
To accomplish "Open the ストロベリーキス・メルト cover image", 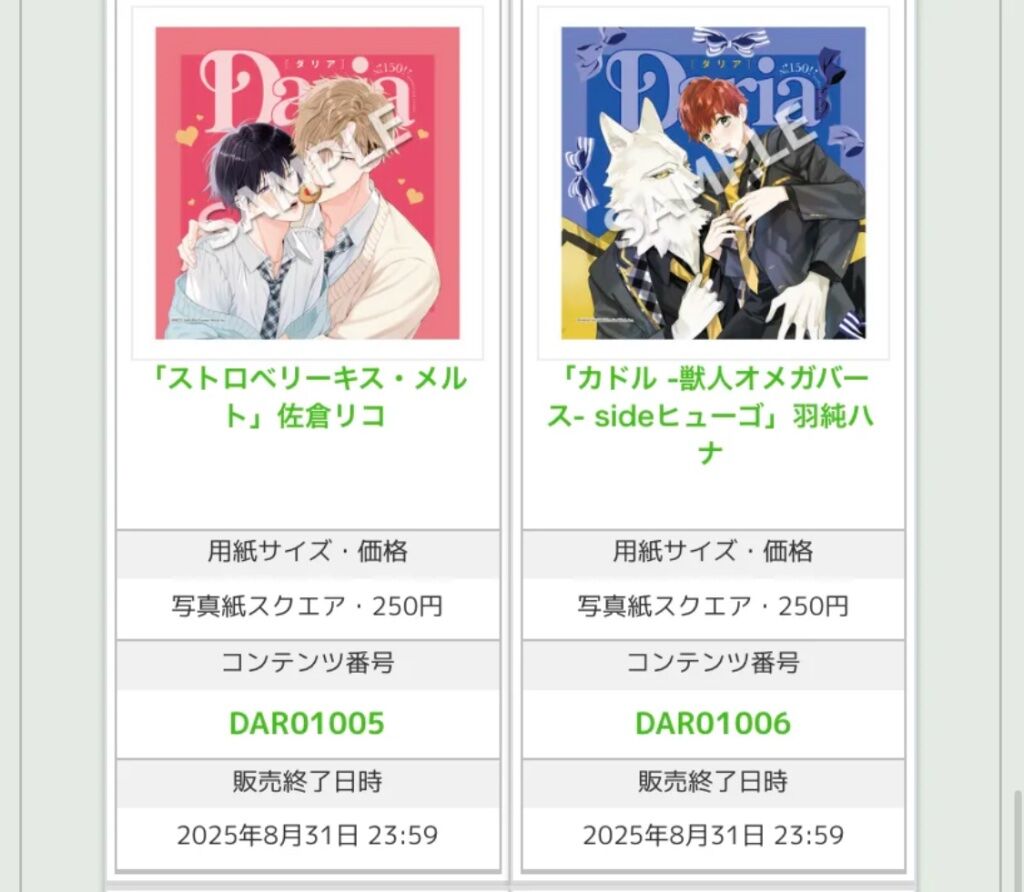I will click(x=307, y=183).
